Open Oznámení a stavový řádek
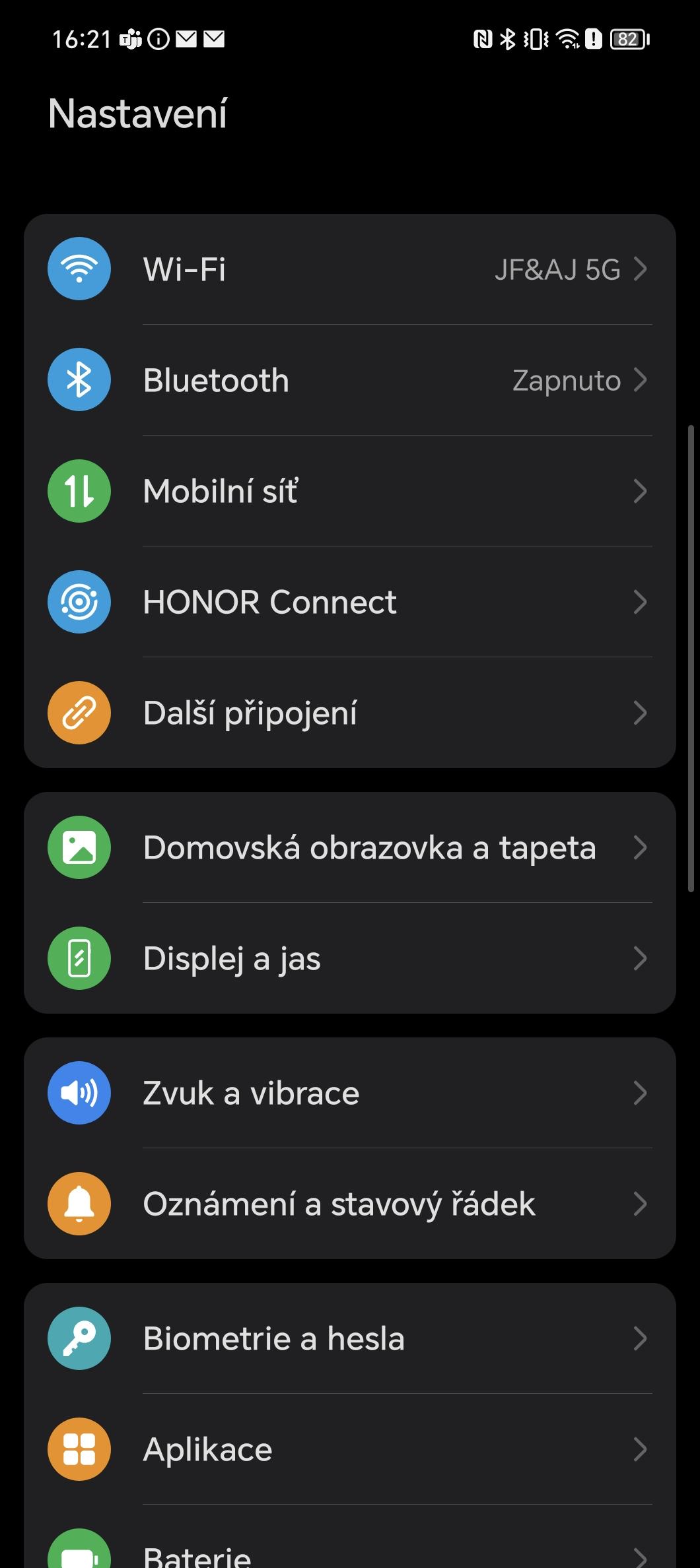The image size is (700, 1568). pos(350,1204)
